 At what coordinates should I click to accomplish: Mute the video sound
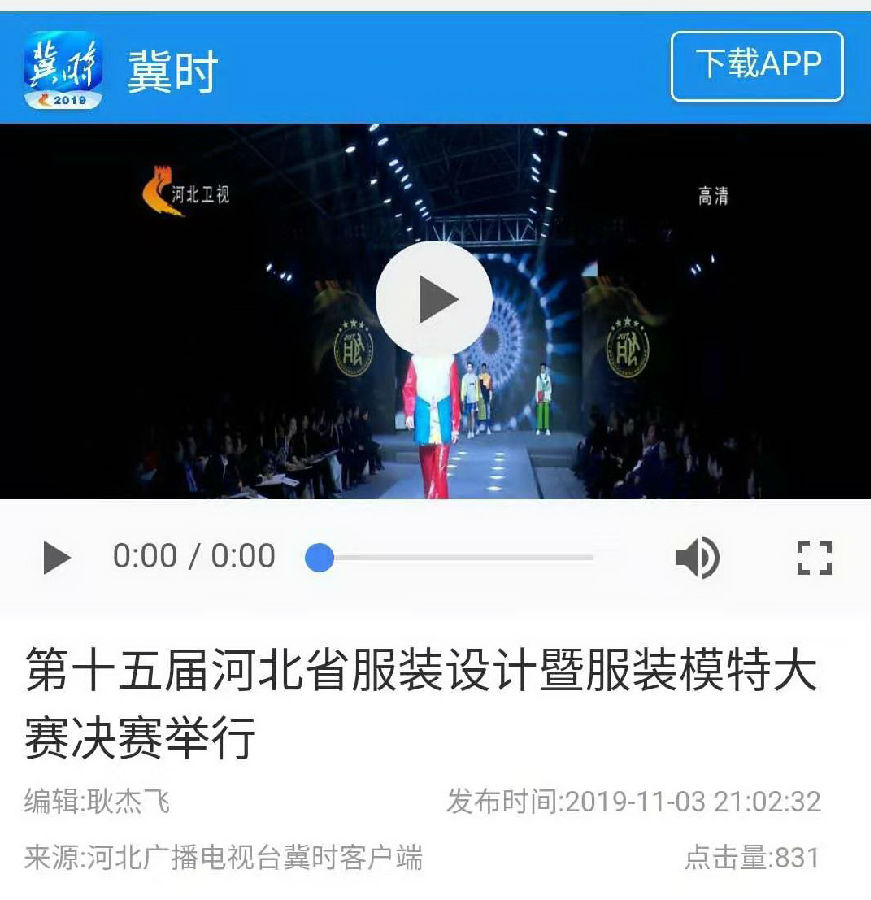(697, 557)
